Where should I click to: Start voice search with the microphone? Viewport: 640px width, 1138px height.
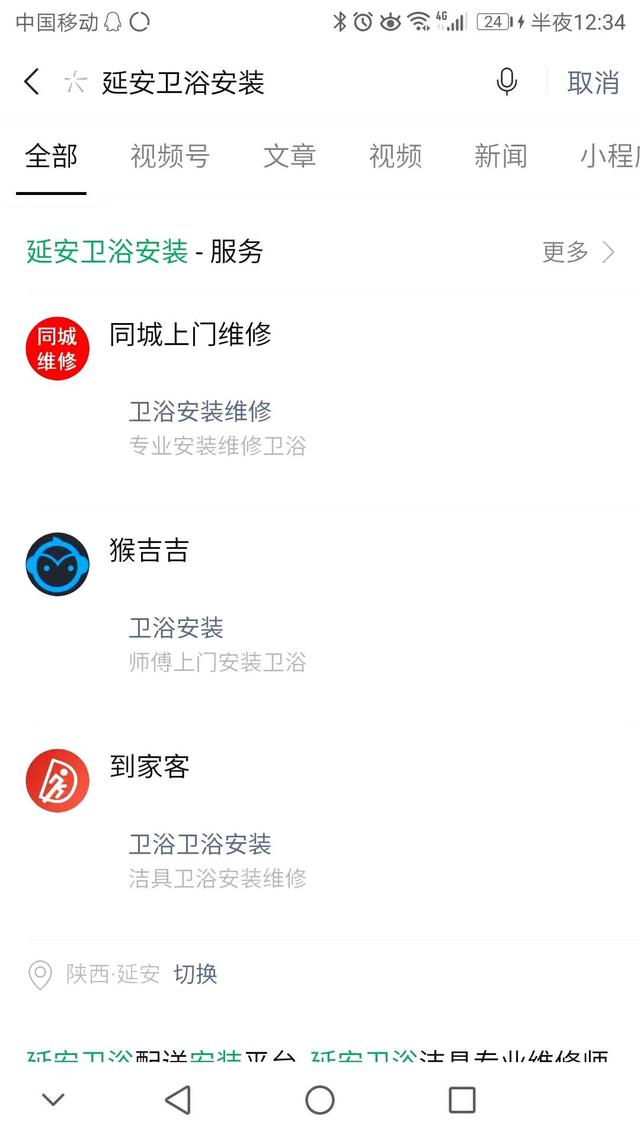click(507, 82)
